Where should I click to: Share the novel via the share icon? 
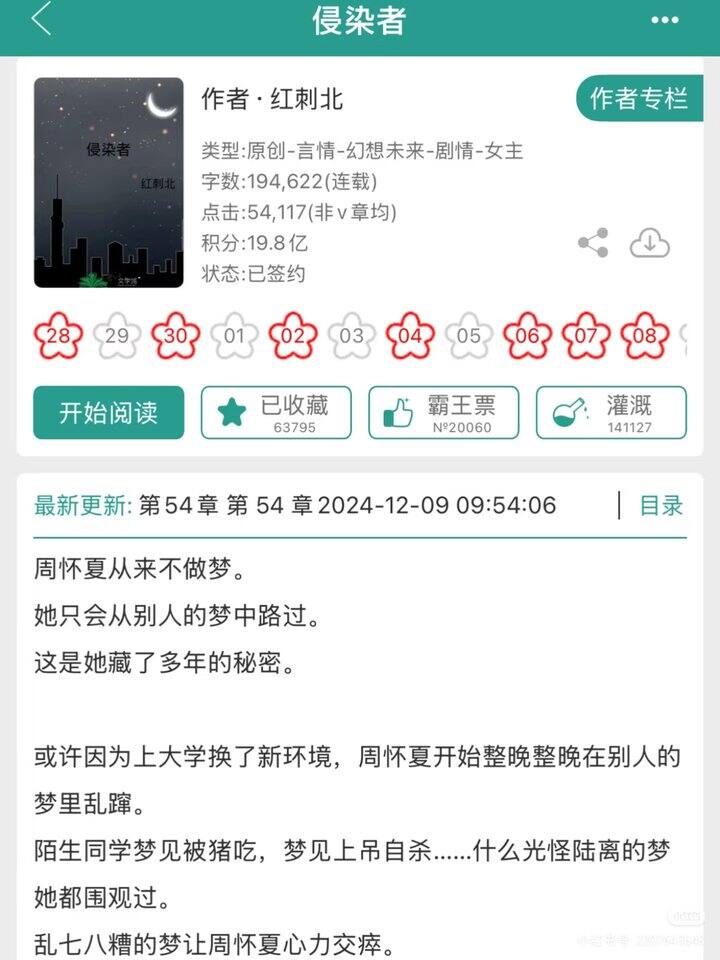tap(592, 242)
